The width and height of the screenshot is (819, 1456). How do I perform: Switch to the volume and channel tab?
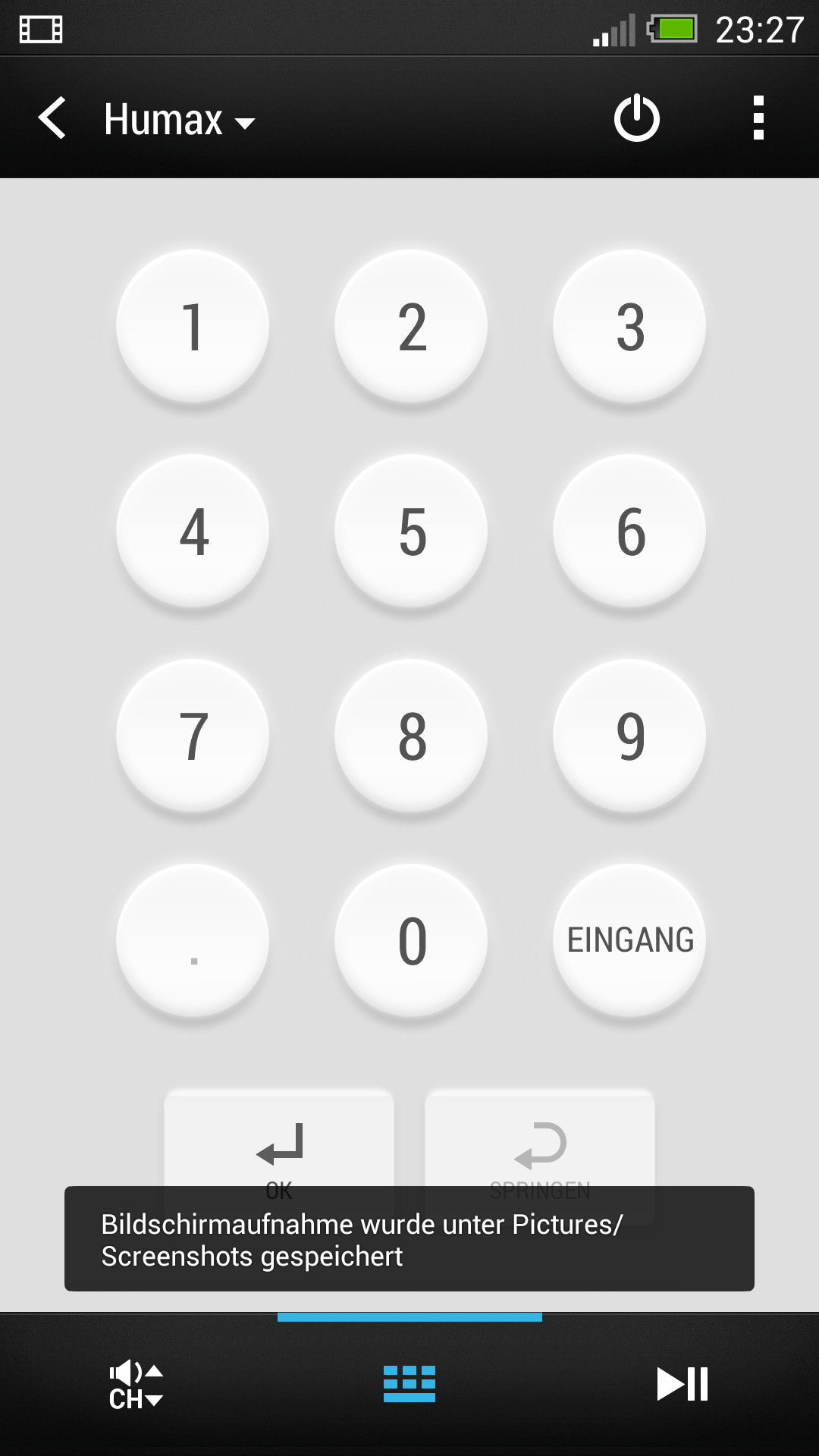(x=136, y=1385)
